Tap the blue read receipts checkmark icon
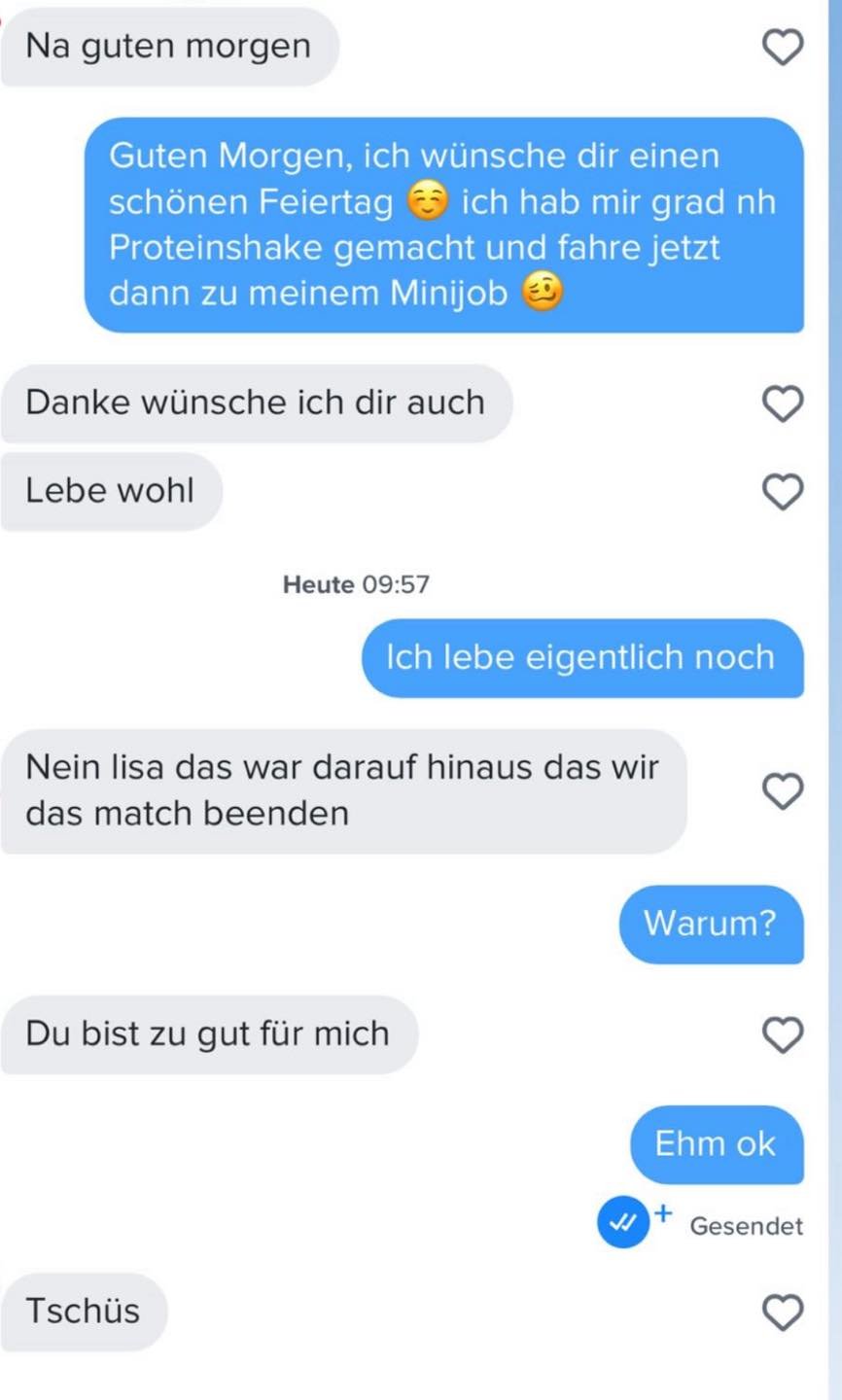This screenshot has height=1400, width=842. point(622,1222)
